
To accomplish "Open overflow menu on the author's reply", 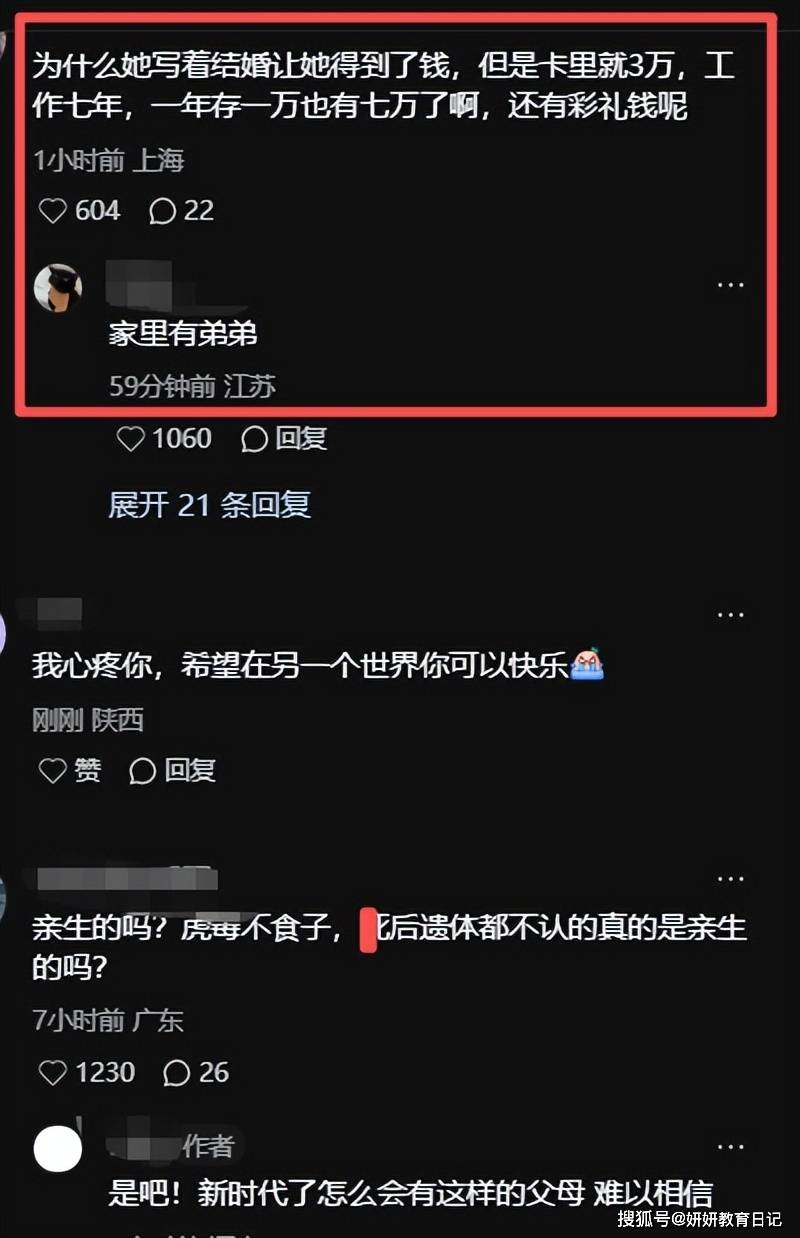I will 731,1147.
